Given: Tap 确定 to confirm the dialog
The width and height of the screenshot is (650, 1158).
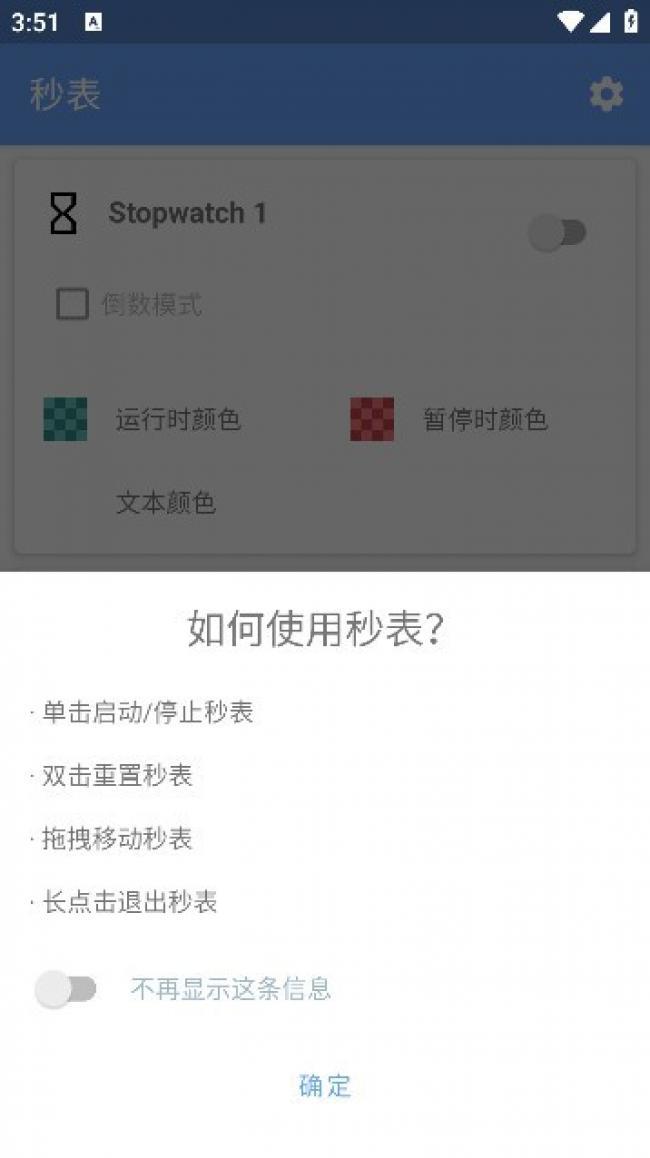Looking at the screenshot, I should (x=325, y=1085).
